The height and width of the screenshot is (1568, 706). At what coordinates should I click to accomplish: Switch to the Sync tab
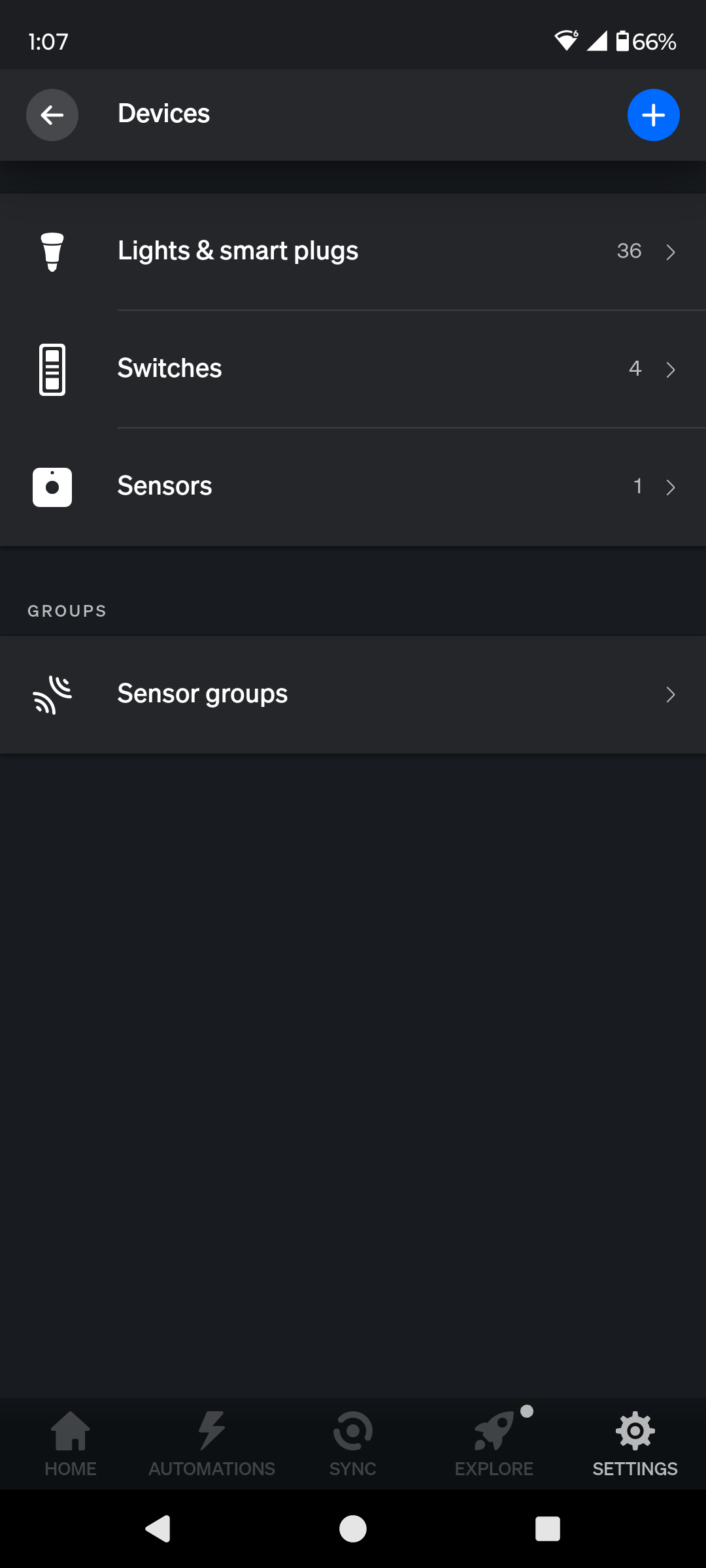[x=353, y=1444]
